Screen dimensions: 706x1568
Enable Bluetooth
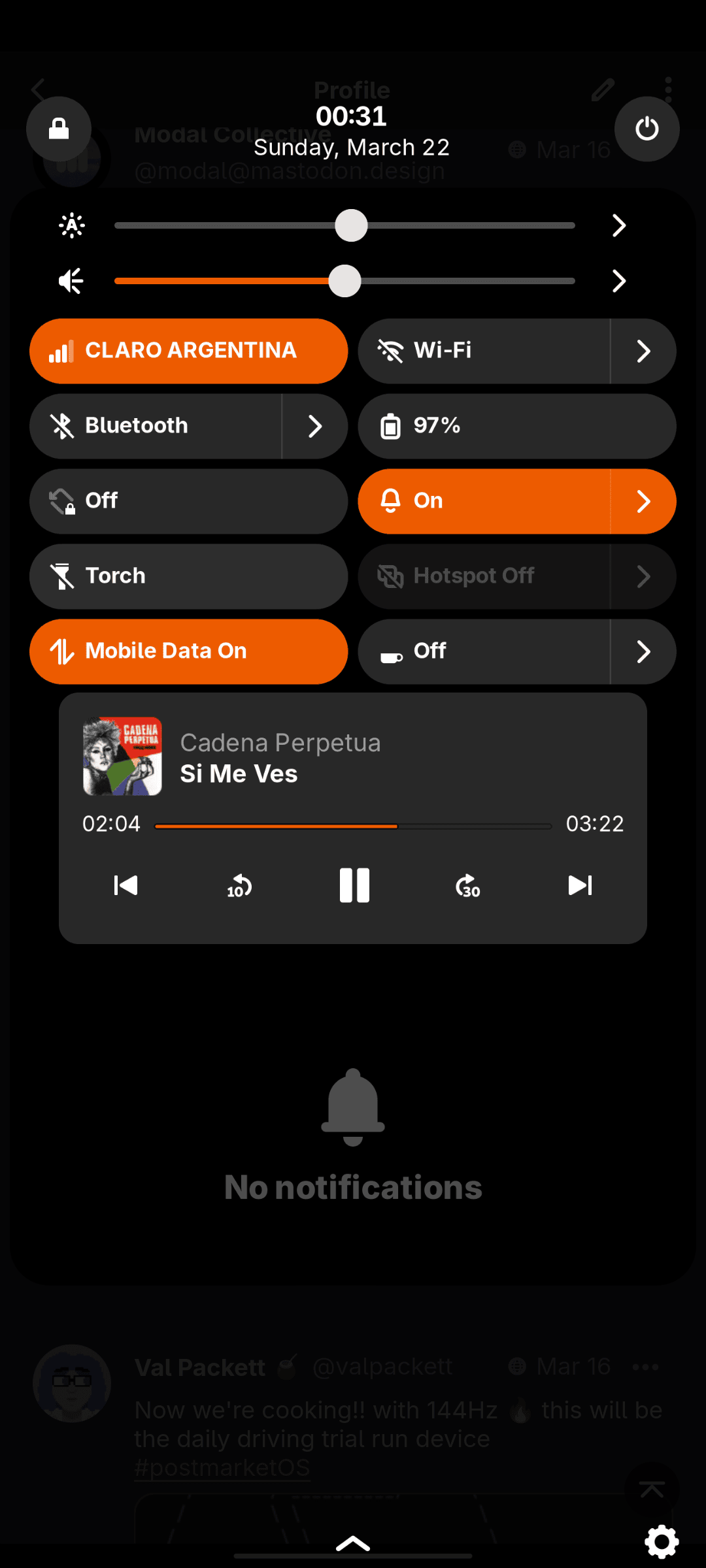click(x=156, y=426)
